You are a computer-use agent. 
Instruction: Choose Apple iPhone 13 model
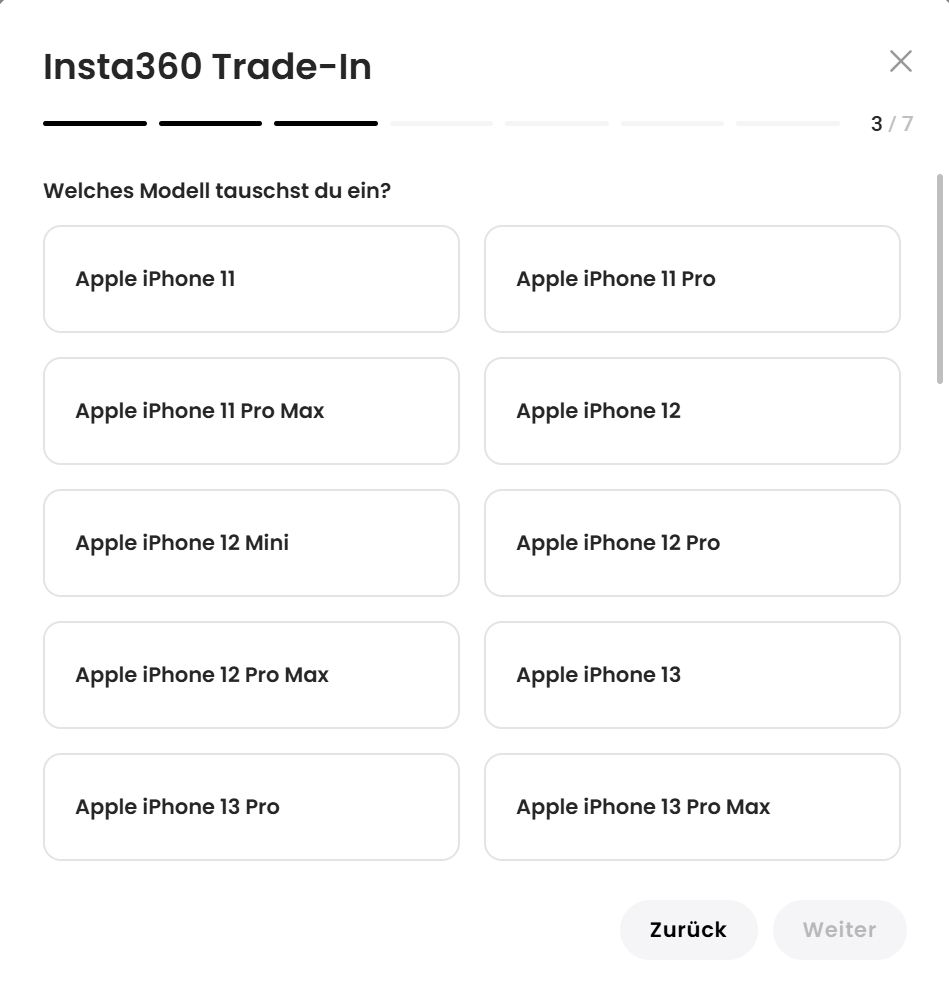pos(692,675)
